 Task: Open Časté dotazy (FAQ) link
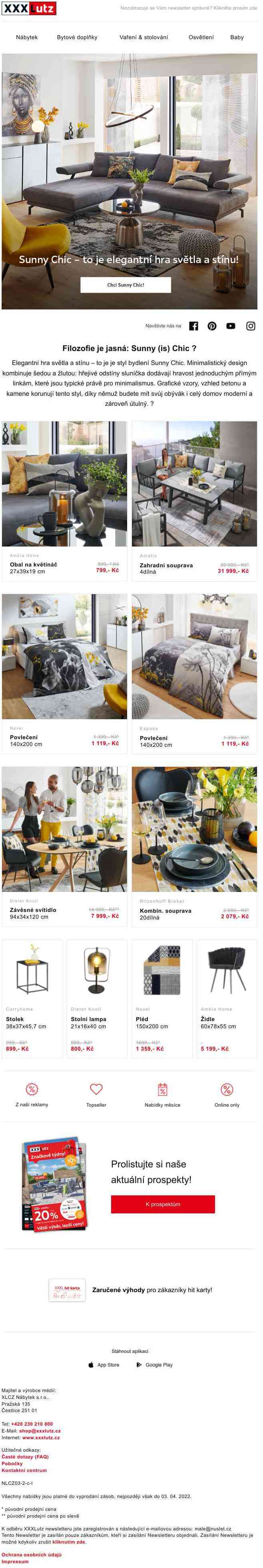tap(25, 1456)
